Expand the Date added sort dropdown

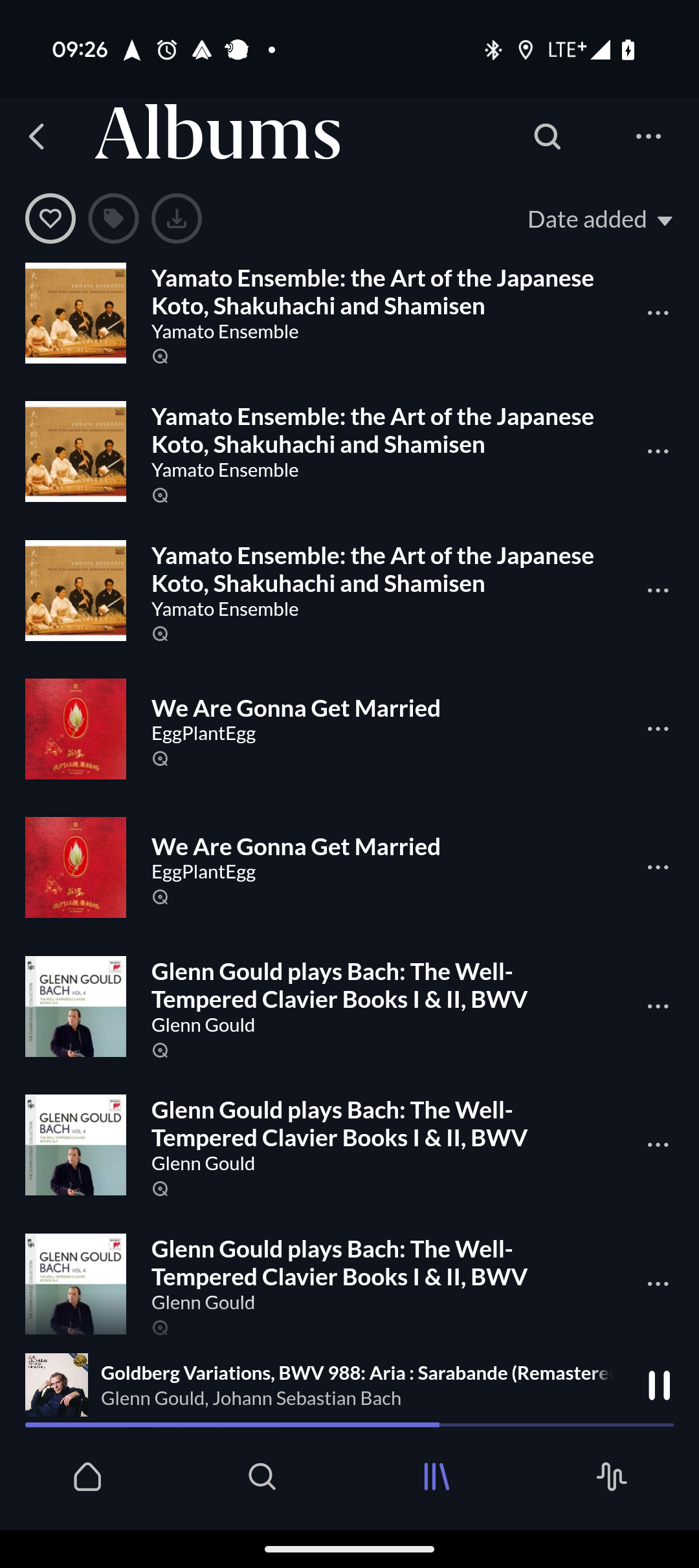pyautogui.click(x=600, y=220)
